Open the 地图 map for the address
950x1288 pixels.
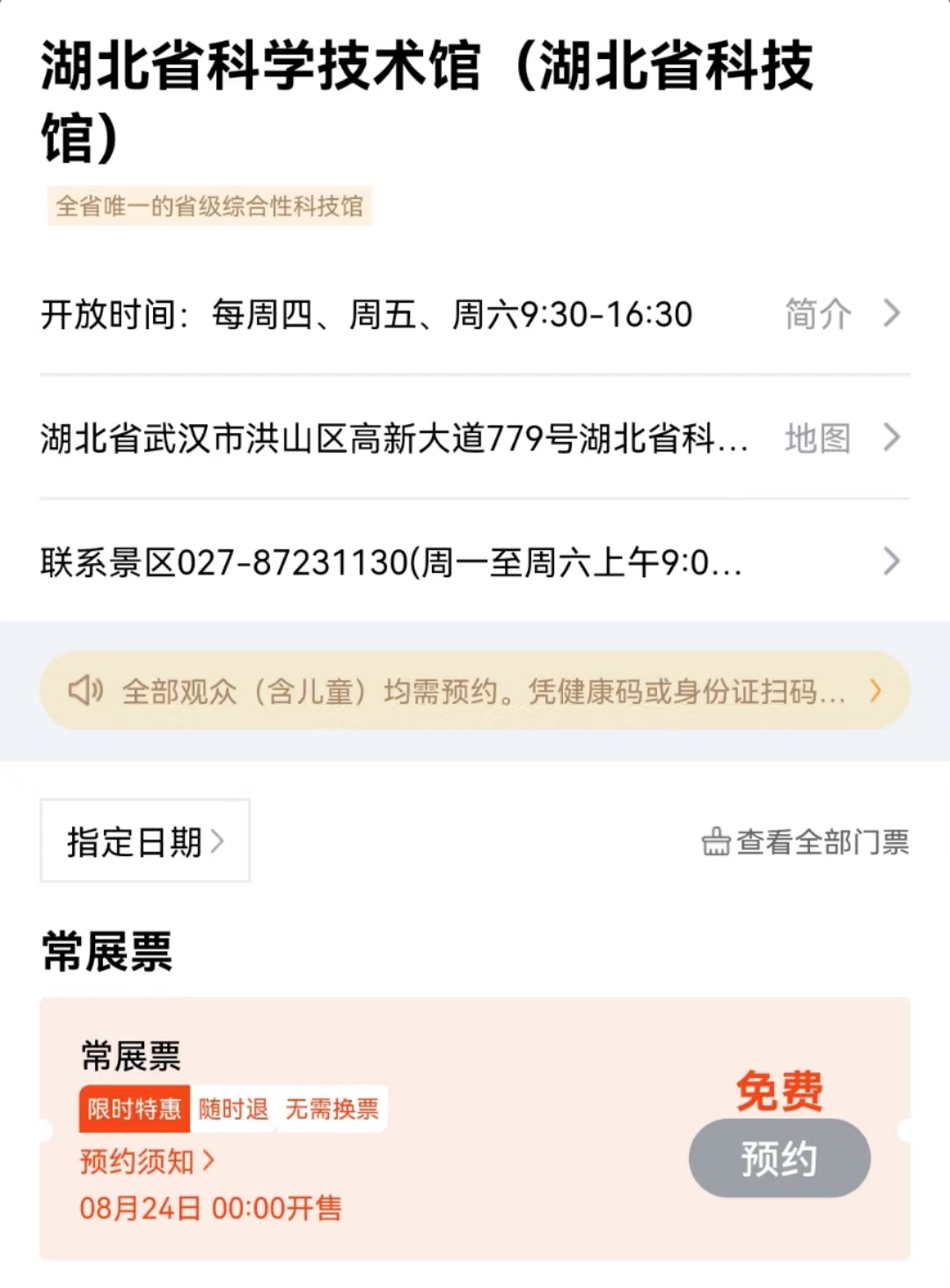[840, 437]
